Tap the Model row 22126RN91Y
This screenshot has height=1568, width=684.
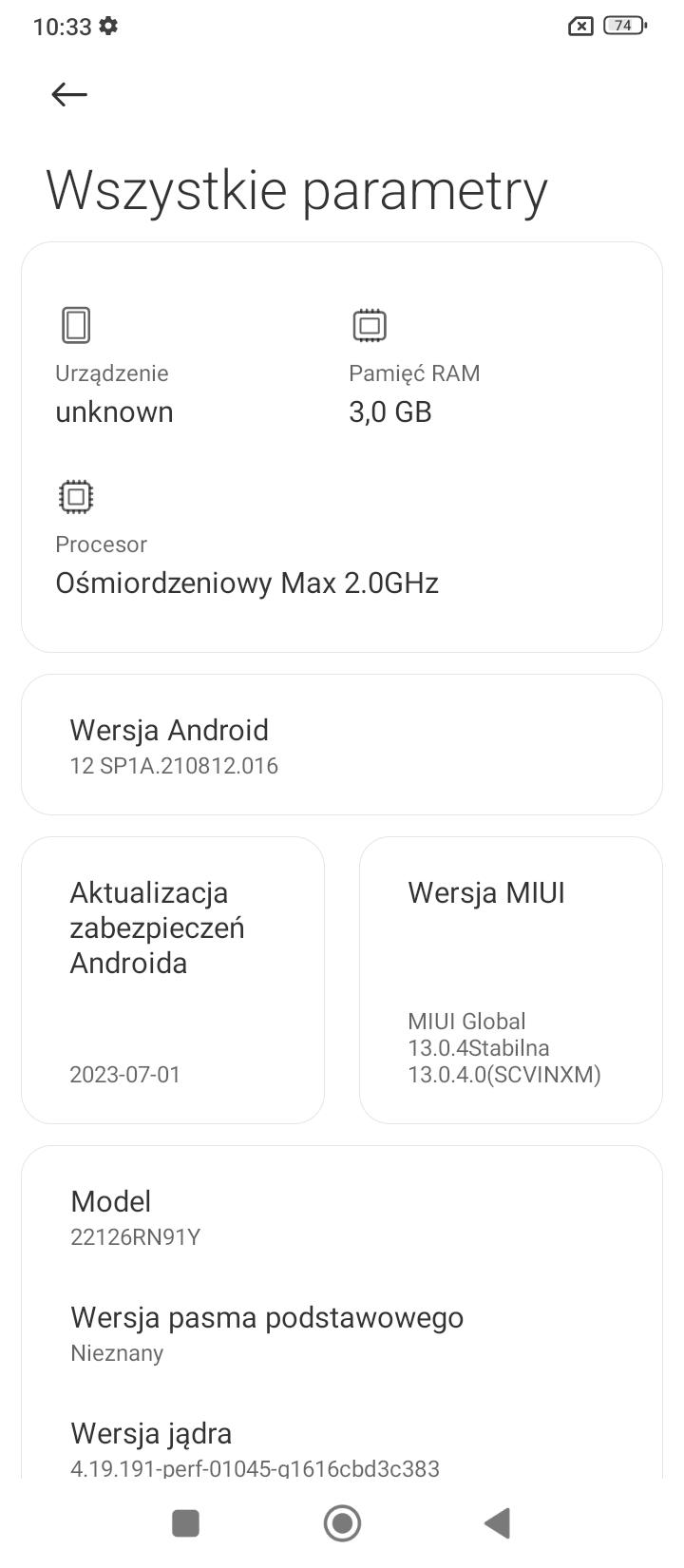(341, 1216)
